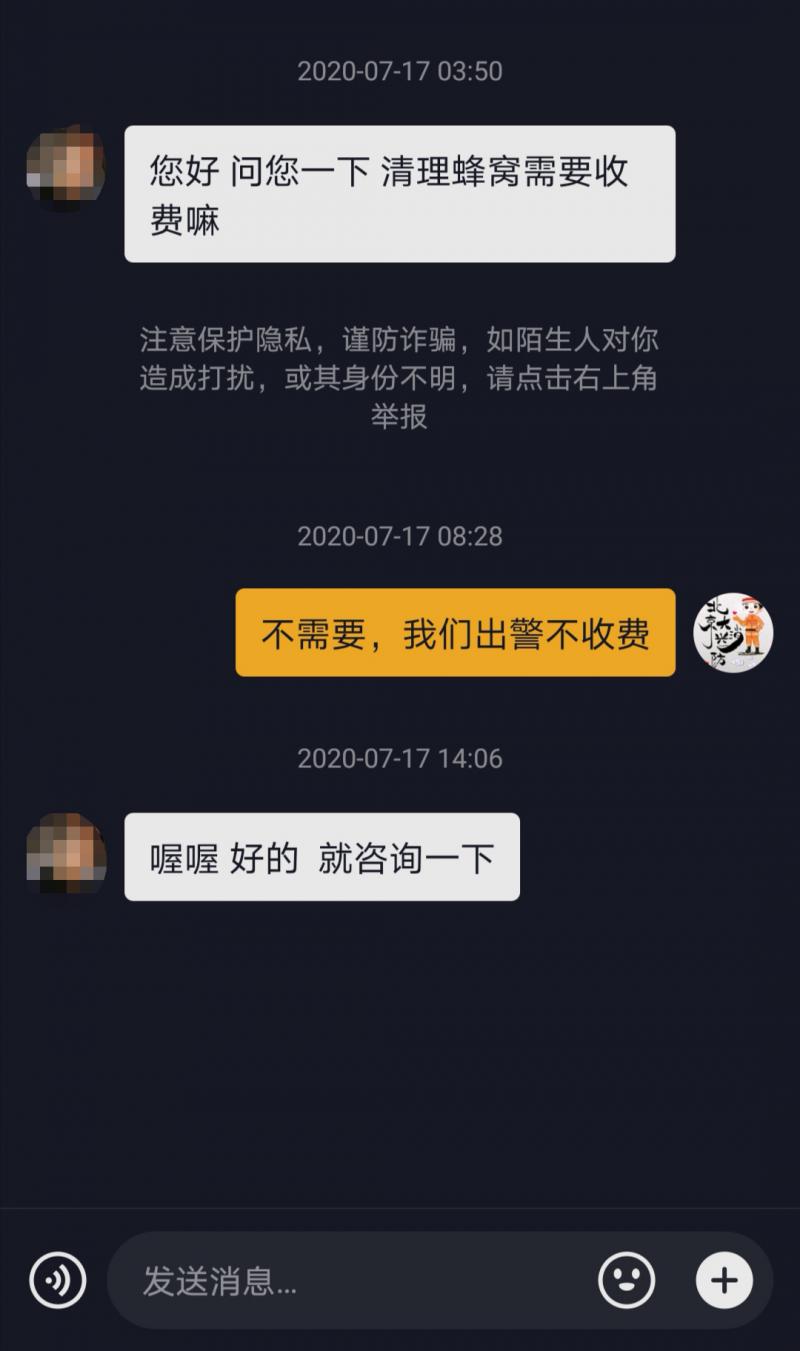The height and width of the screenshot is (1351, 800).
Task: Tap the voice message icon
Action: point(58,1280)
